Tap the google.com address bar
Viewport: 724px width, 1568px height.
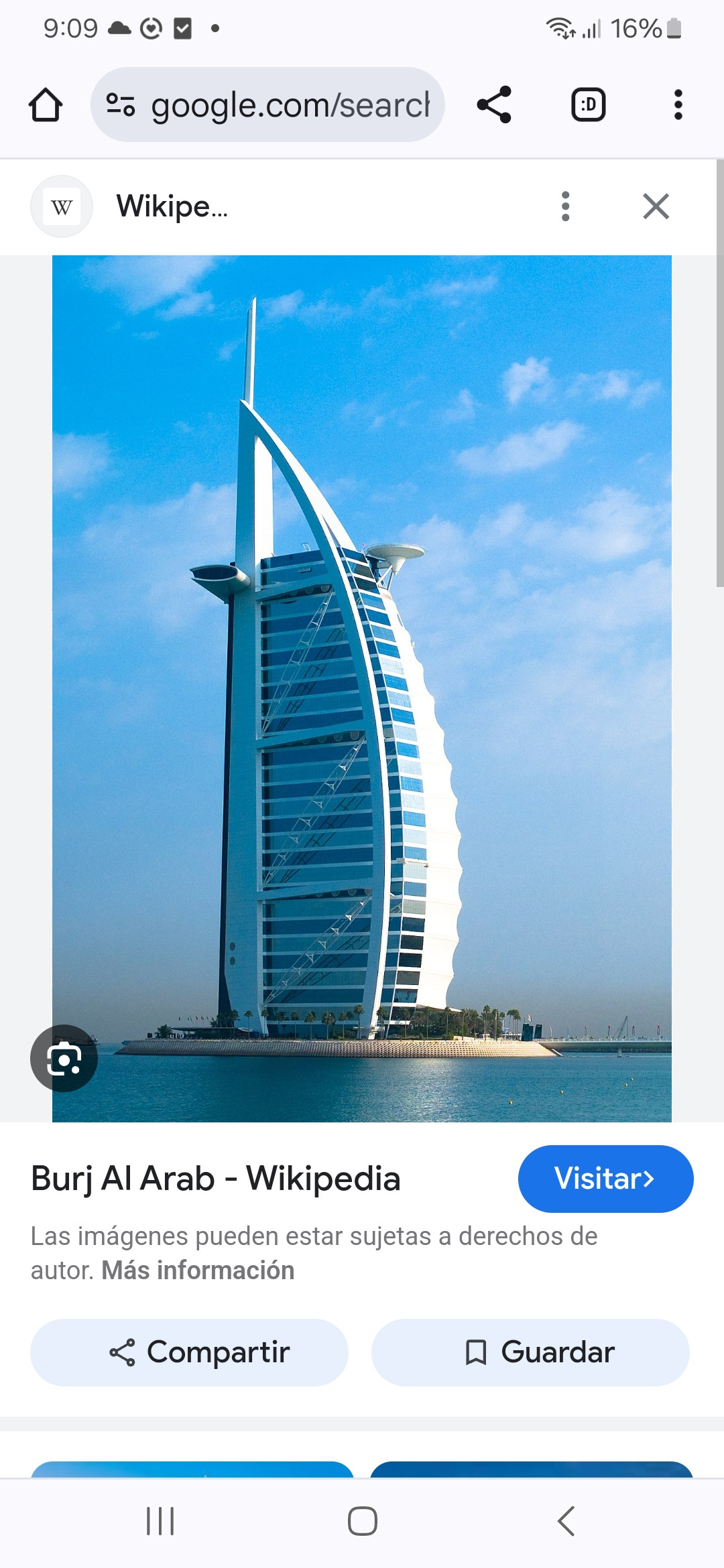point(268,105)
